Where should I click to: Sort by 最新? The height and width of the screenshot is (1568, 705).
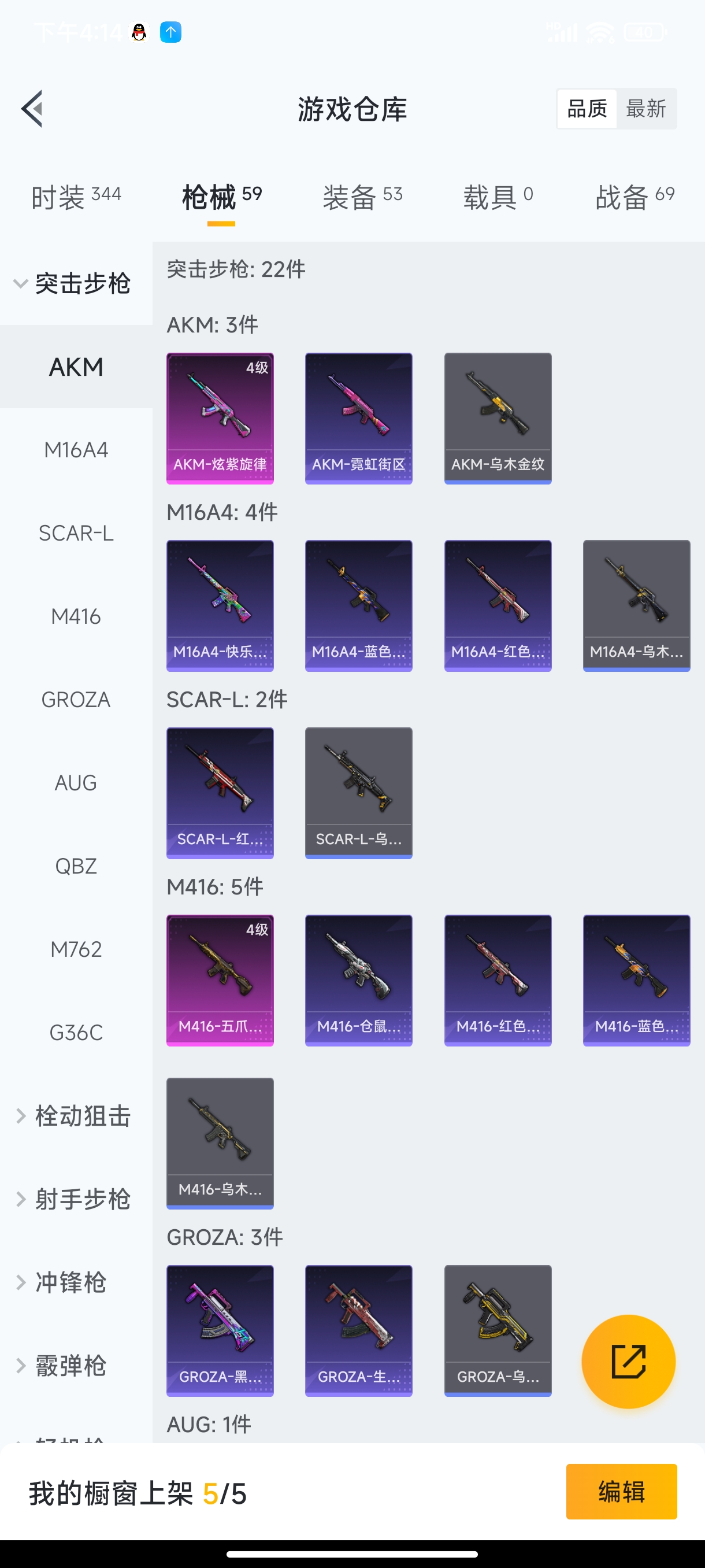point(645,109)
